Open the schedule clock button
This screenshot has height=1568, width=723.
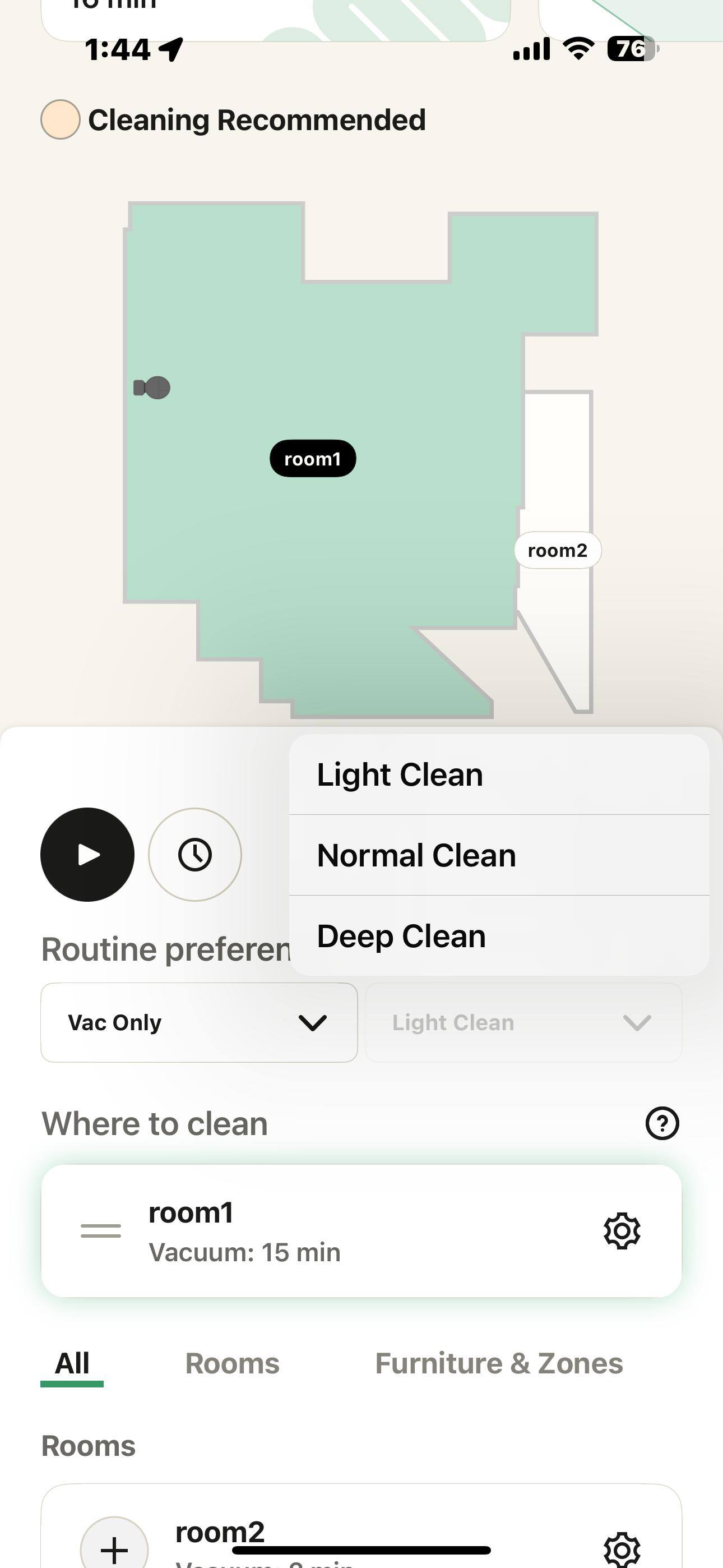click(194, 854)
